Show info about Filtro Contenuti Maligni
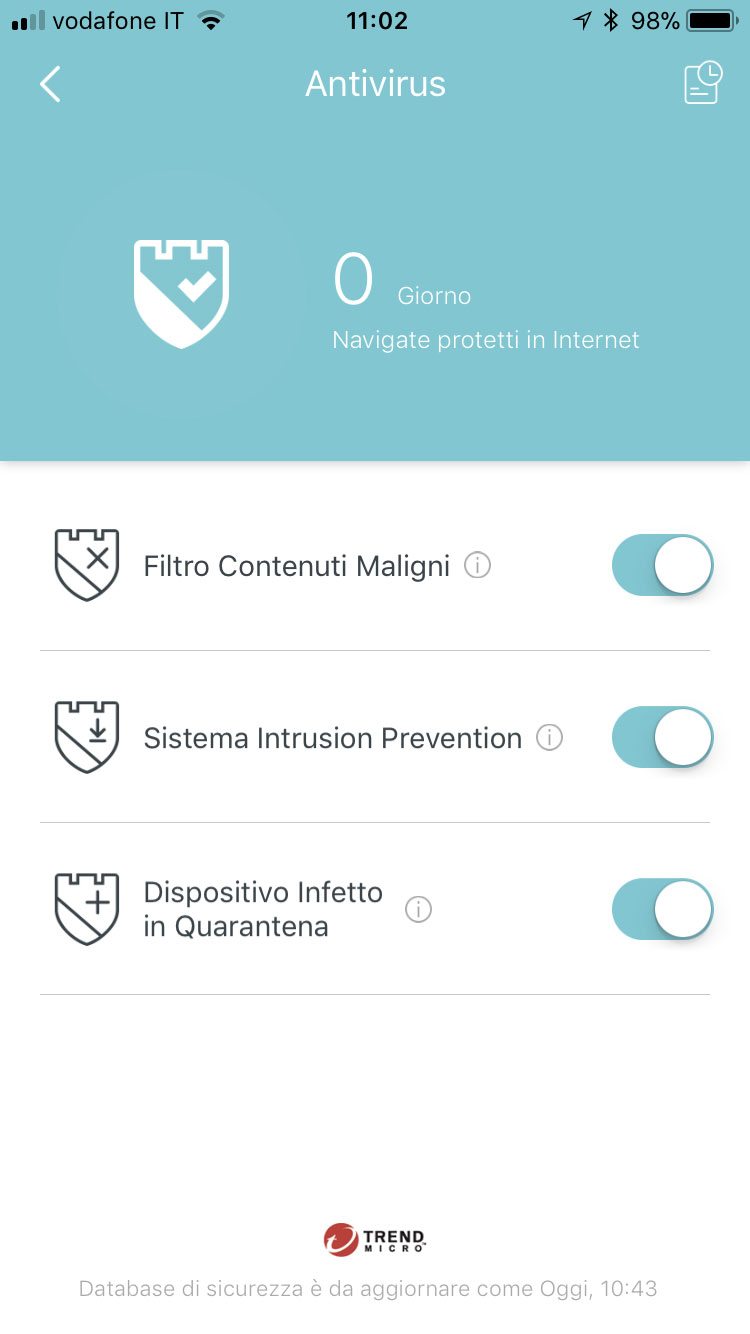The height and width of the screenshot is (1334, 750). (478, 566)
